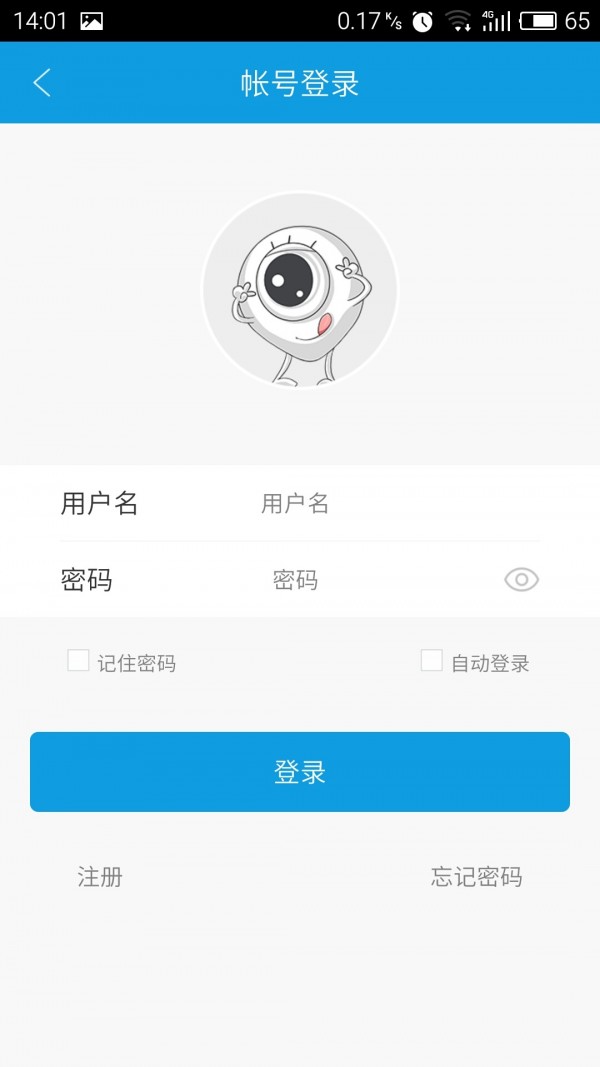Open the 注册 registration link
This screenshot has height=1067, width=600.
[100, 877]
